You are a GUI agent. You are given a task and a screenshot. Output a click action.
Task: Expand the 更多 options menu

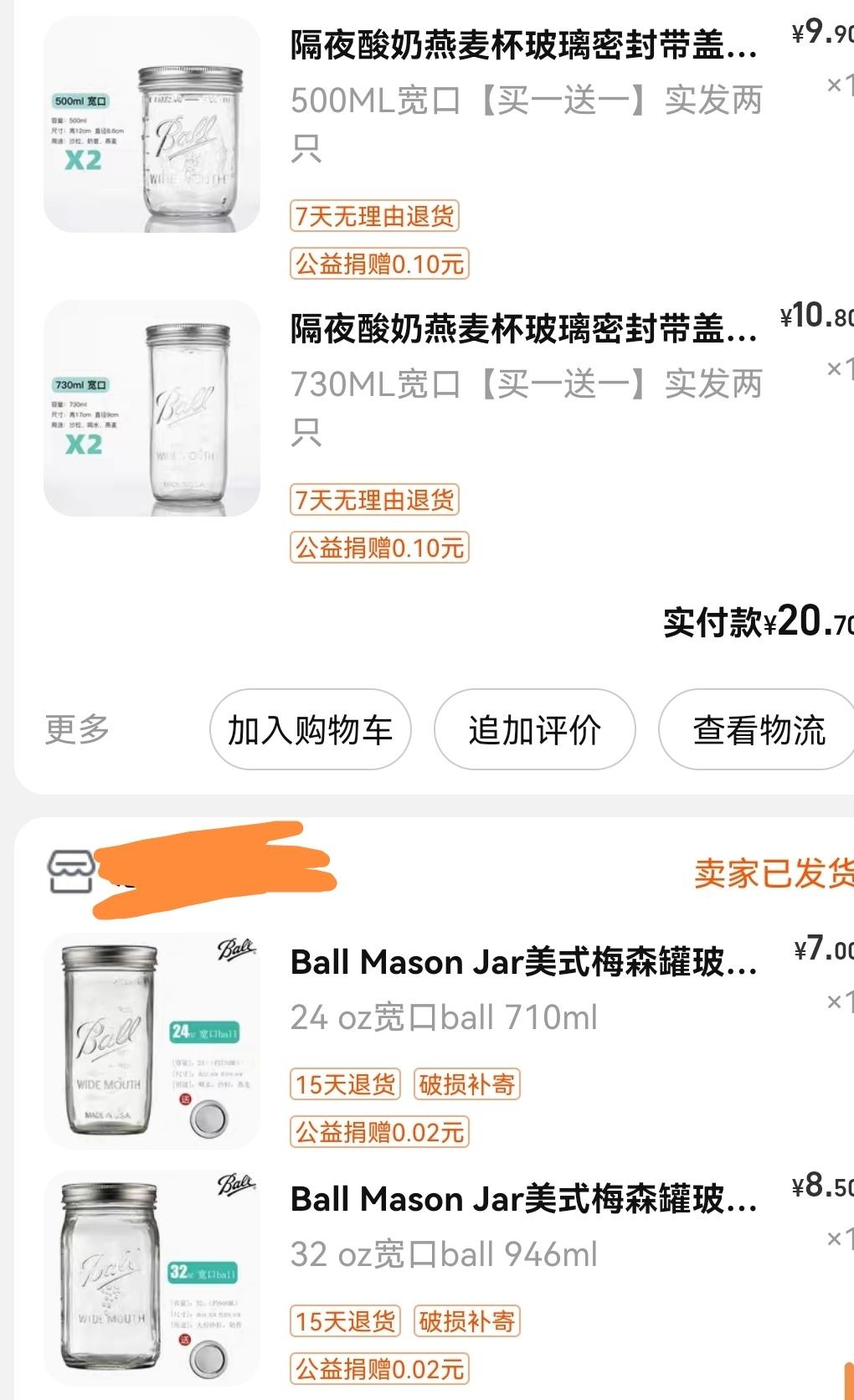(x=76, y=729)
